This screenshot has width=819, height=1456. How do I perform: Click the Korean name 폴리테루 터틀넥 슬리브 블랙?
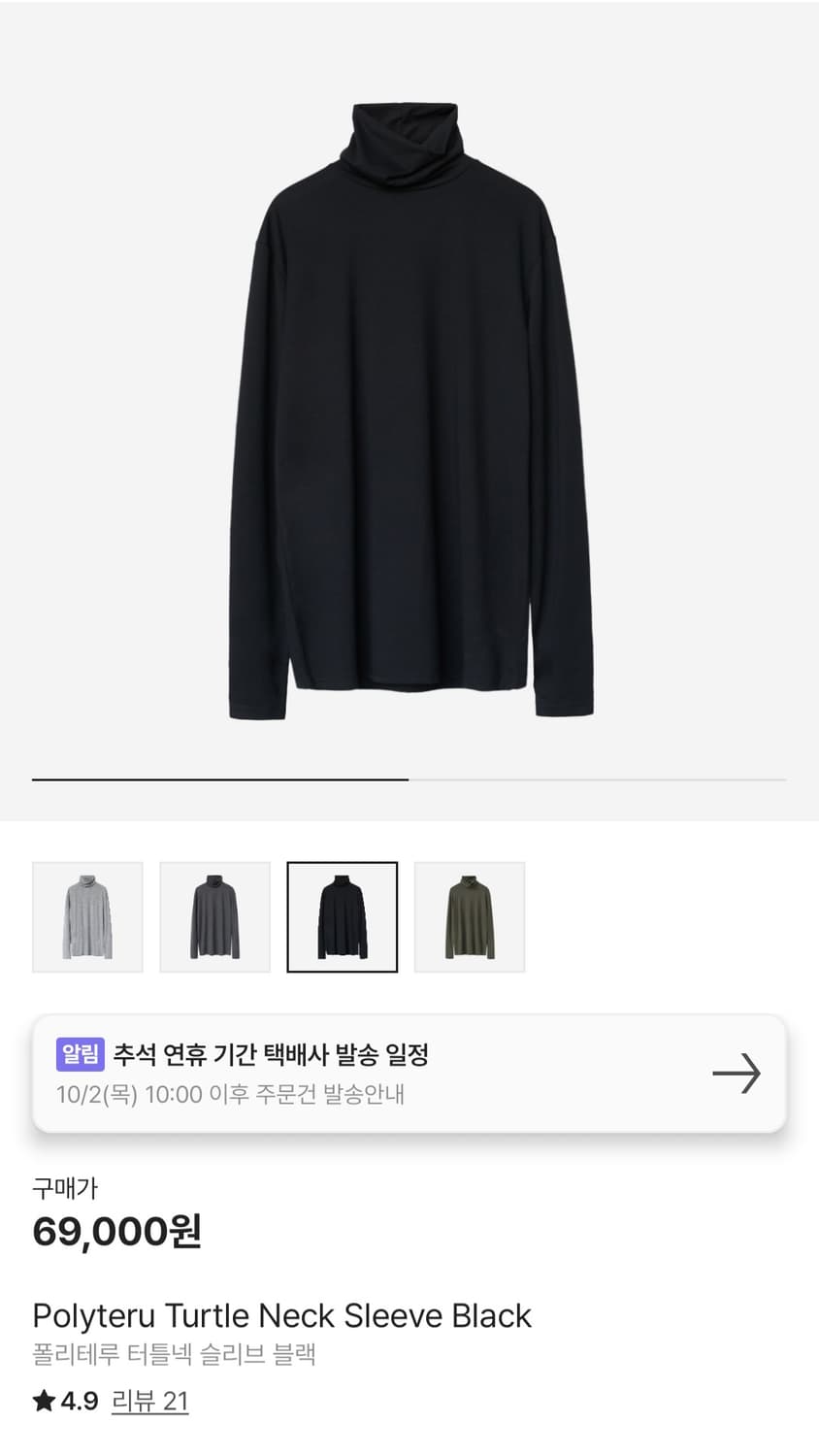tap(173, 1355)
